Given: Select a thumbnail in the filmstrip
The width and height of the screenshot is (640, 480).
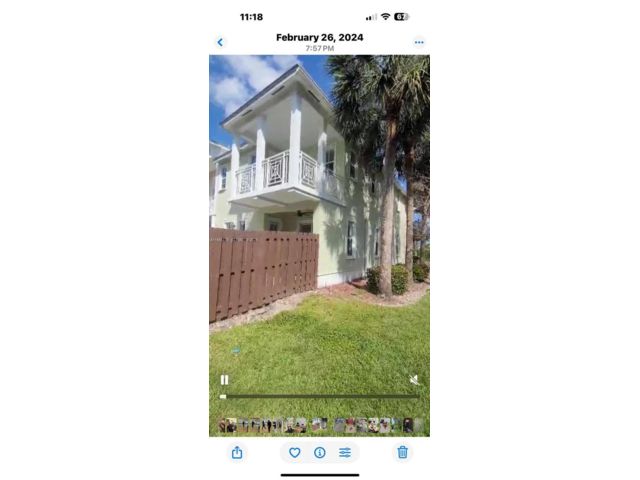Looking at the screenshot, I should [319, 425].
